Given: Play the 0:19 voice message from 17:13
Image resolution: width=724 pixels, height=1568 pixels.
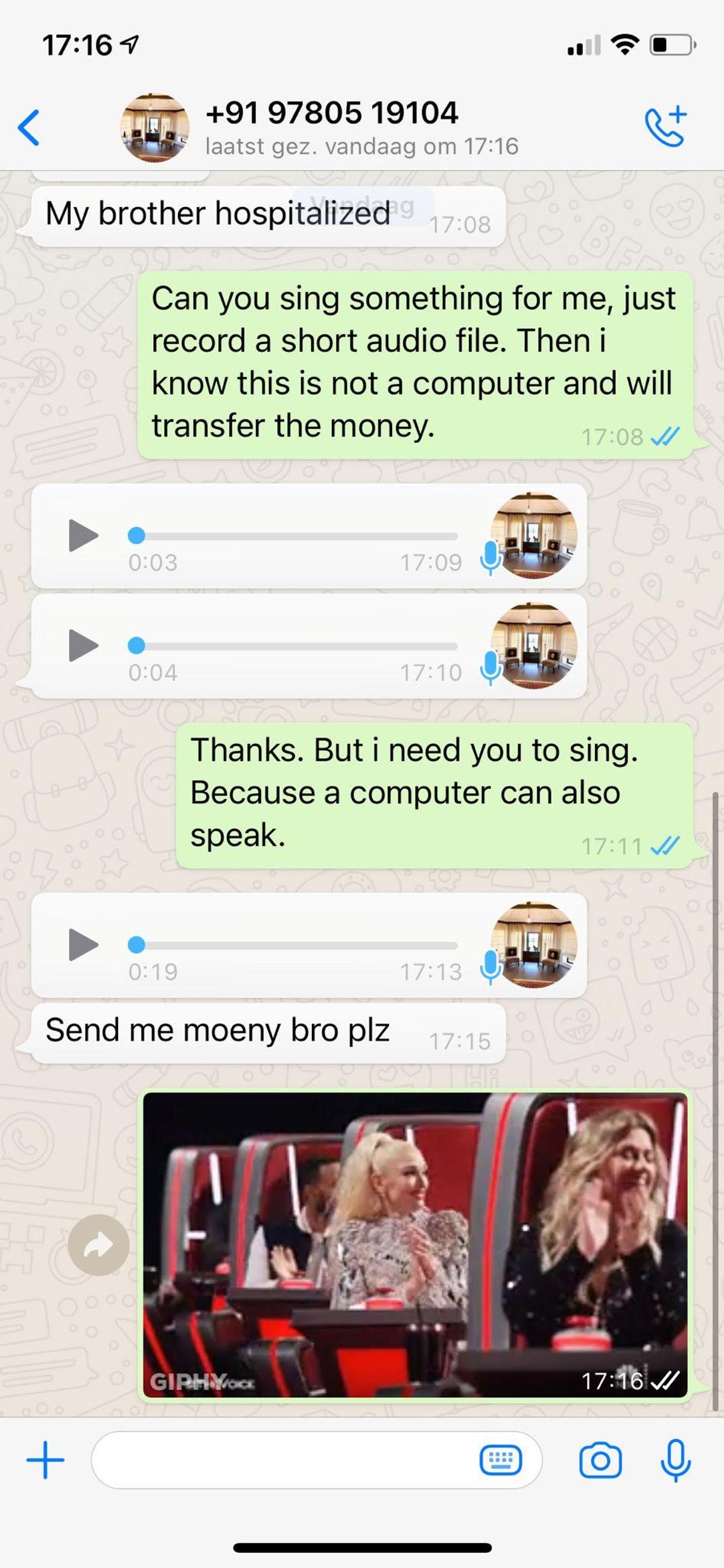Looking at the screenshot, I should 83,945.
